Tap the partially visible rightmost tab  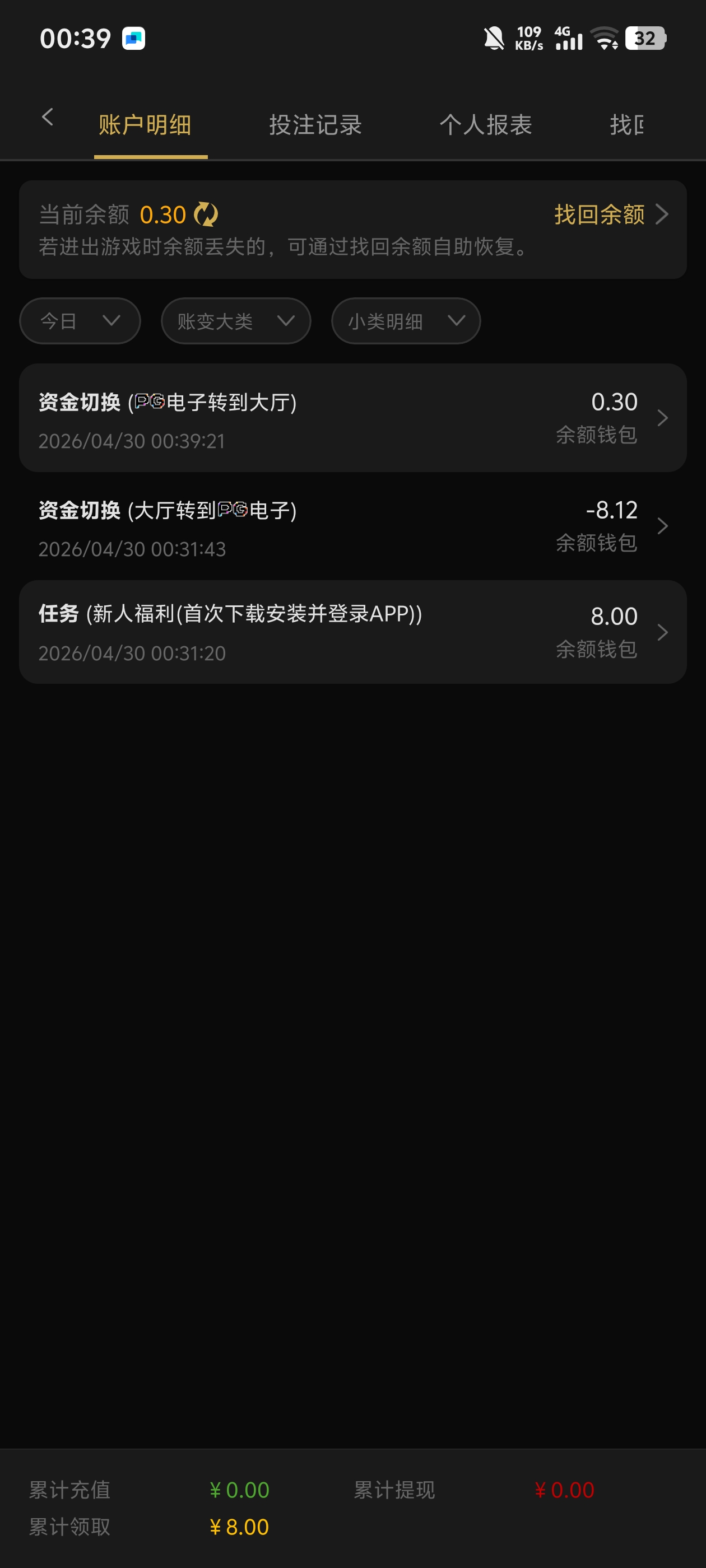628,125
